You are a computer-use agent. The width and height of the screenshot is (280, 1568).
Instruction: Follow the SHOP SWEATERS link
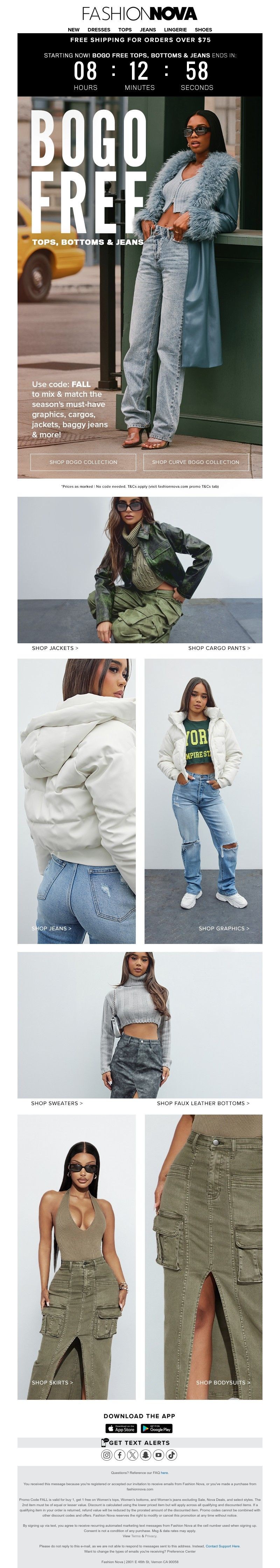57,1103
